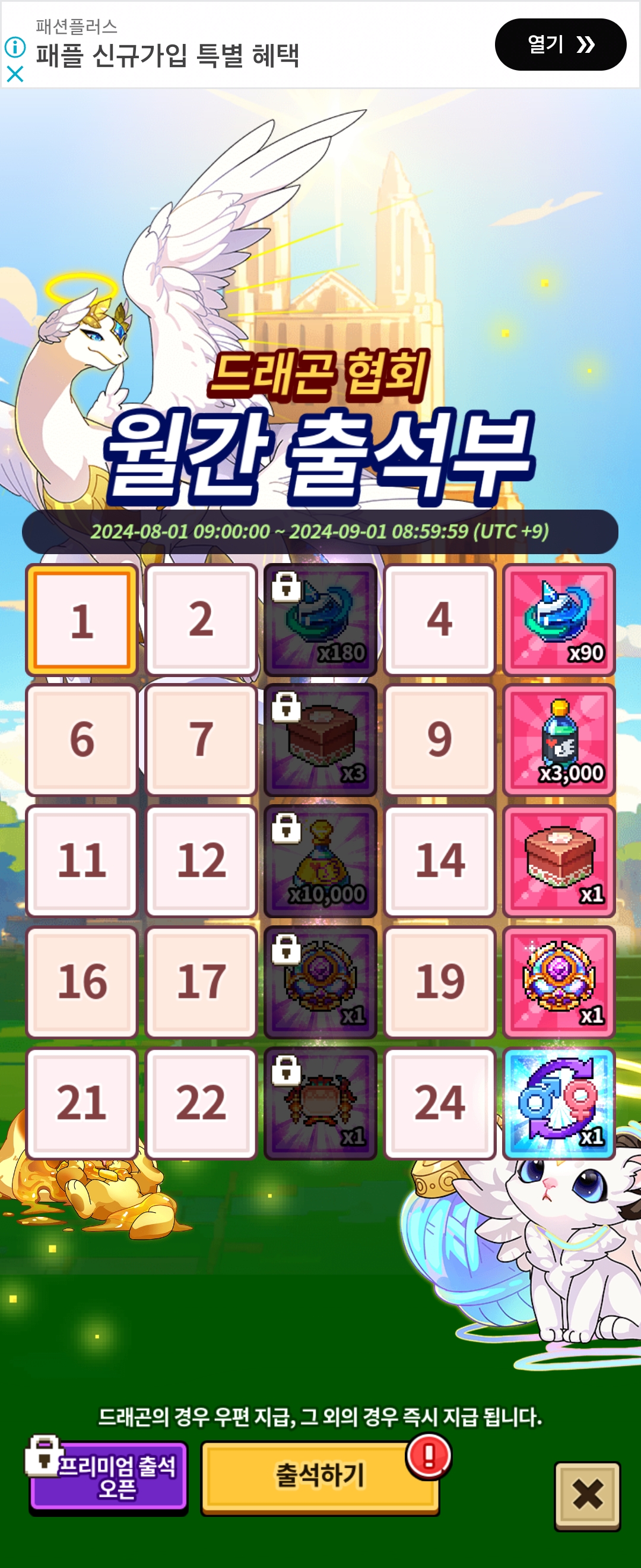
Task: View the x3,000 potion reward tile
Action: pos(559,740)
